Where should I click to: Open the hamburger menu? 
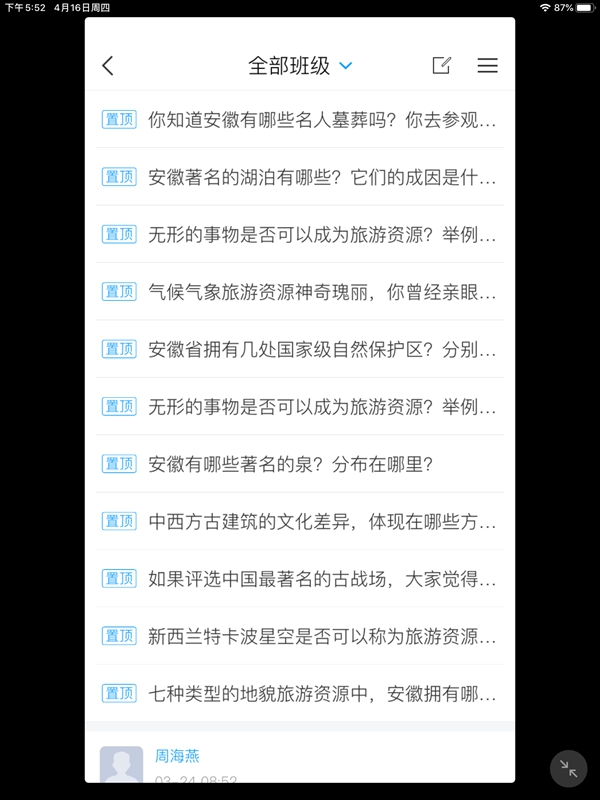[487, 66]
